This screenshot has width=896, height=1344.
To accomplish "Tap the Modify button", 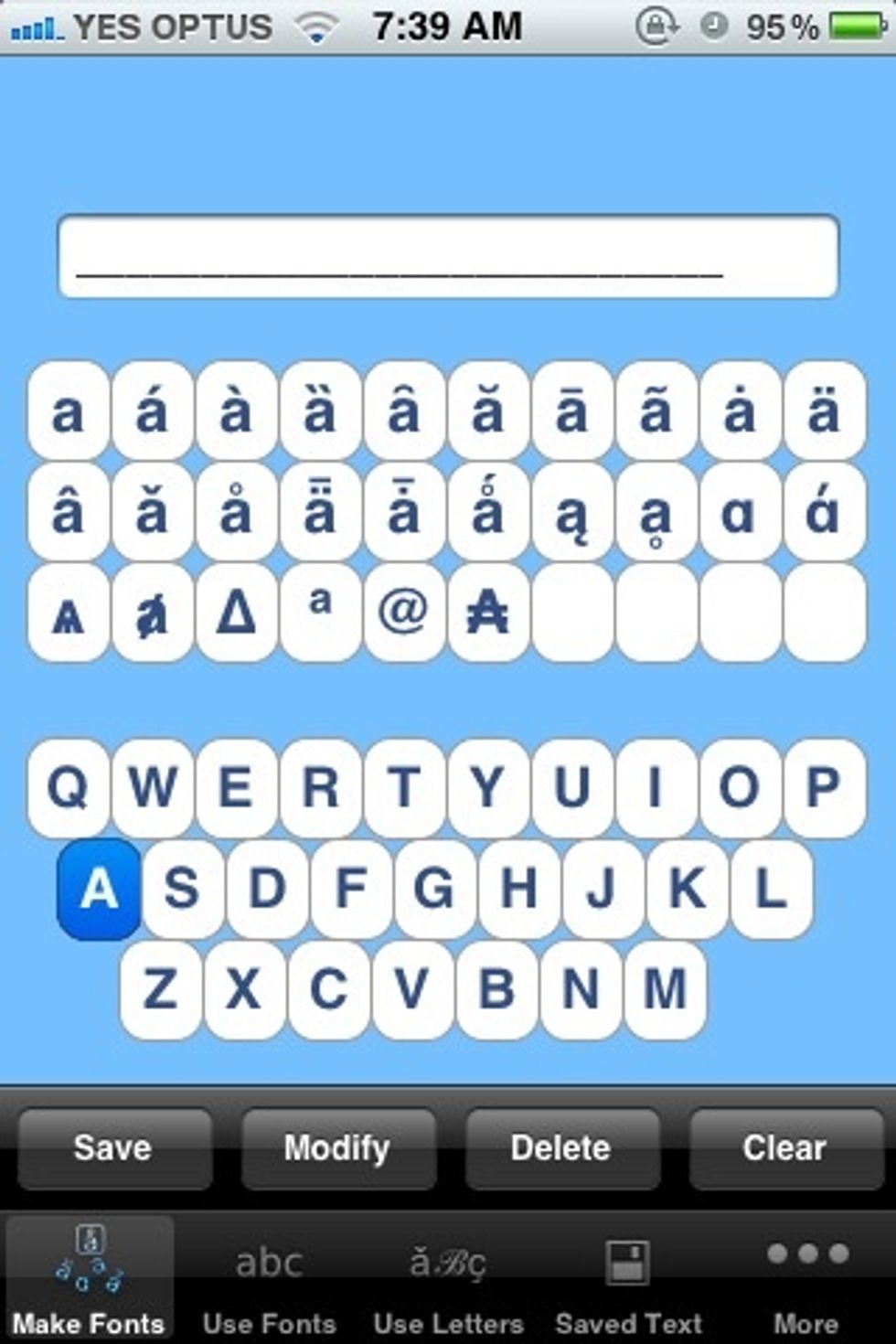I will 337,1148.
